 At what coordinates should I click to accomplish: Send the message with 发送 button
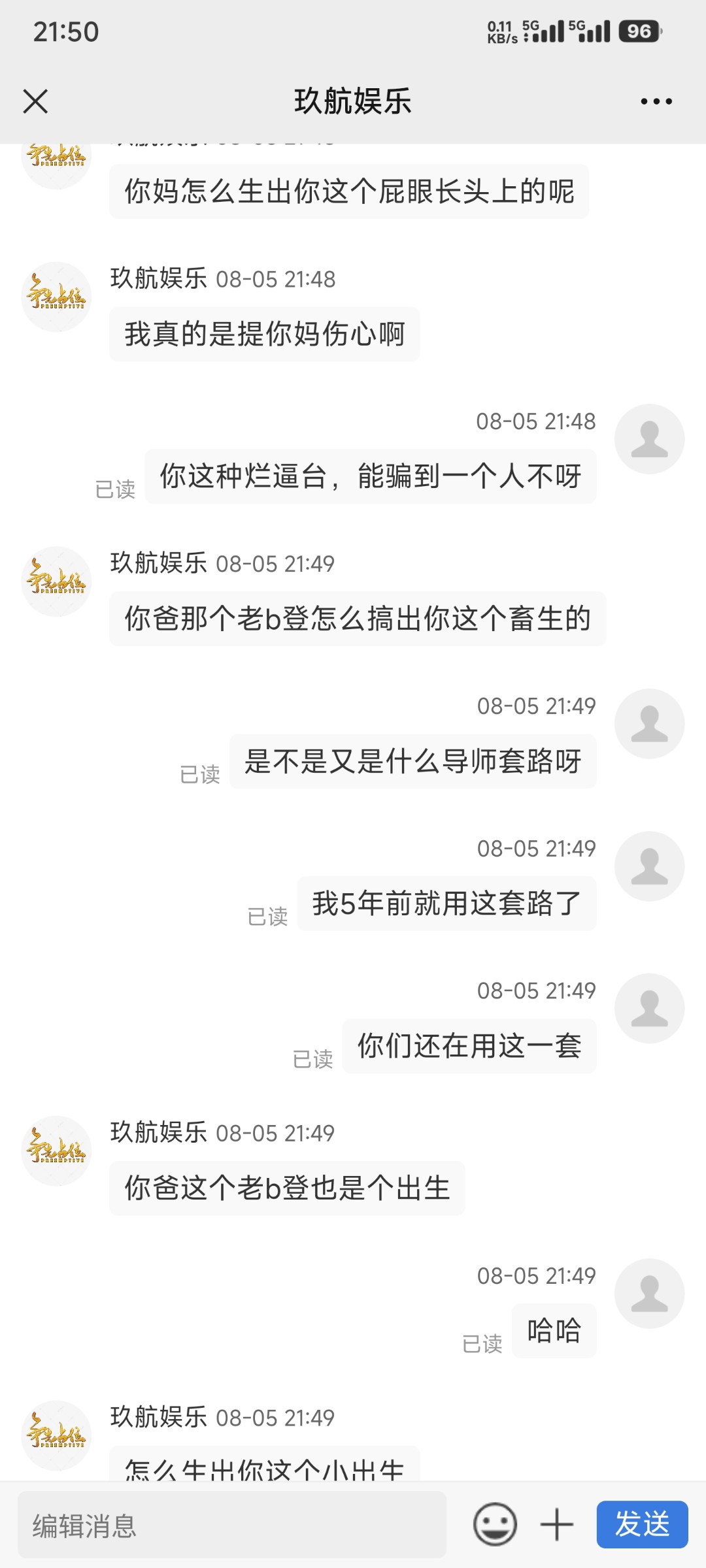(x=642, y=1524)
